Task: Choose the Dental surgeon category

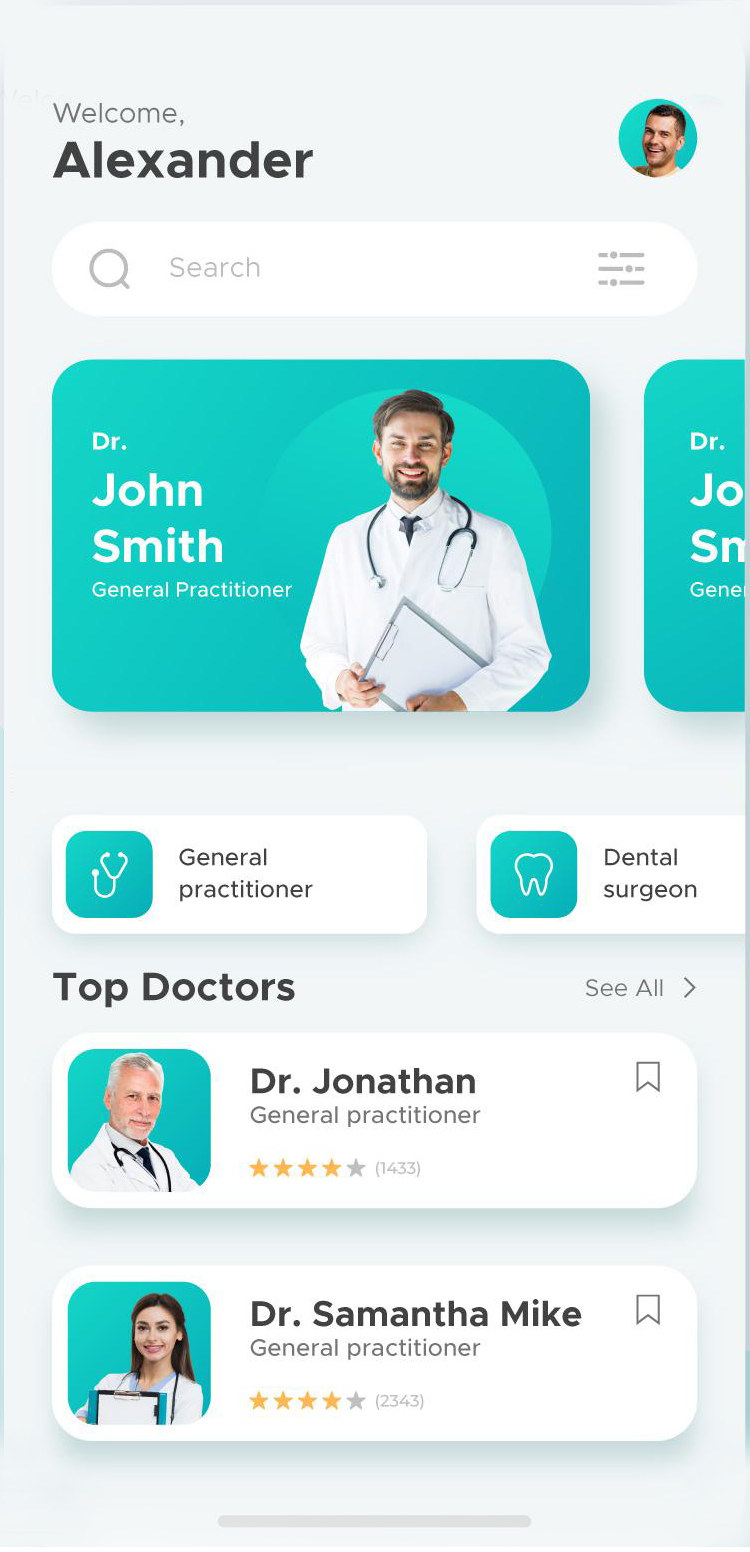Action: tap(610, 874)
